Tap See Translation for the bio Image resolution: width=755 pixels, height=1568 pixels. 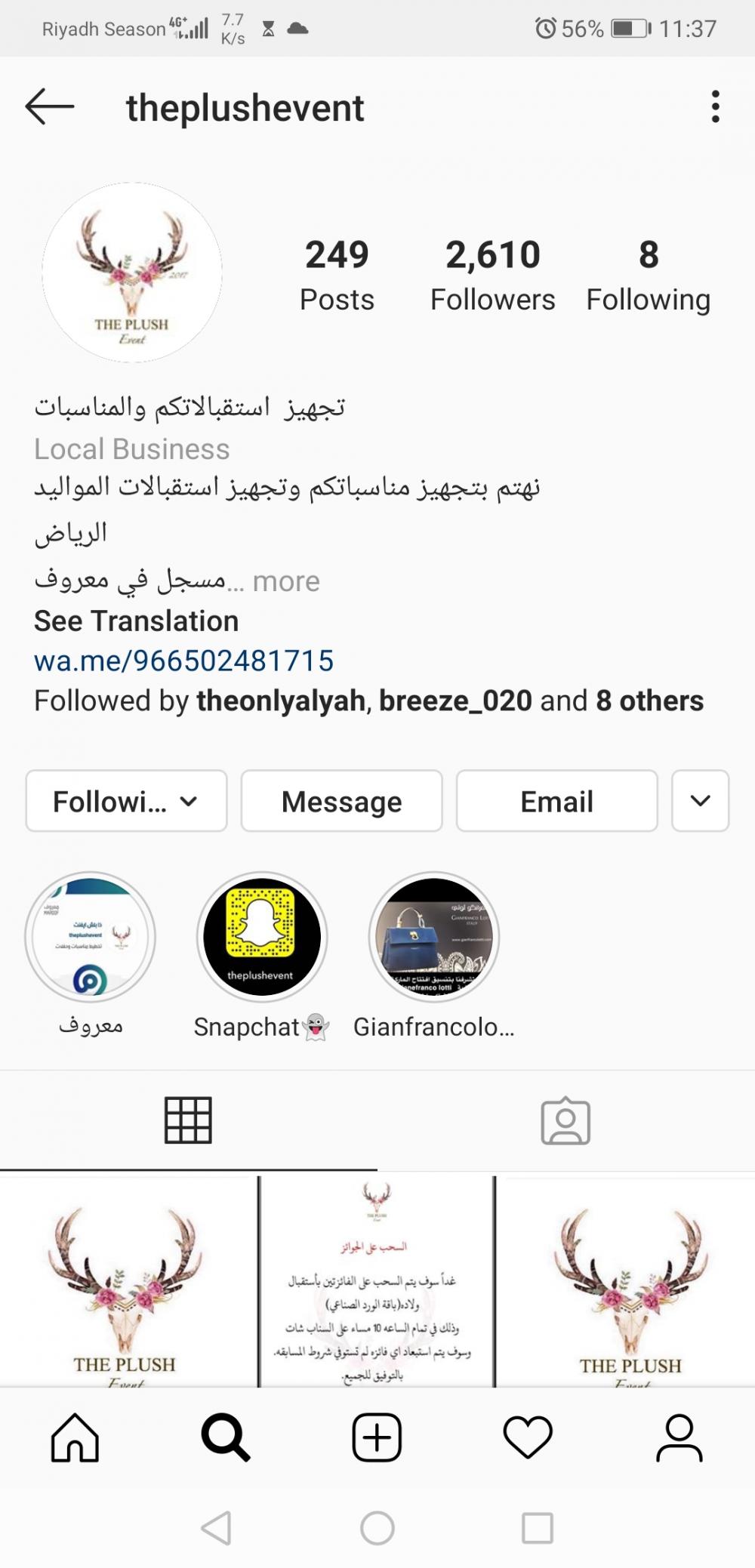pyautogui.click(x=136, y=621)
